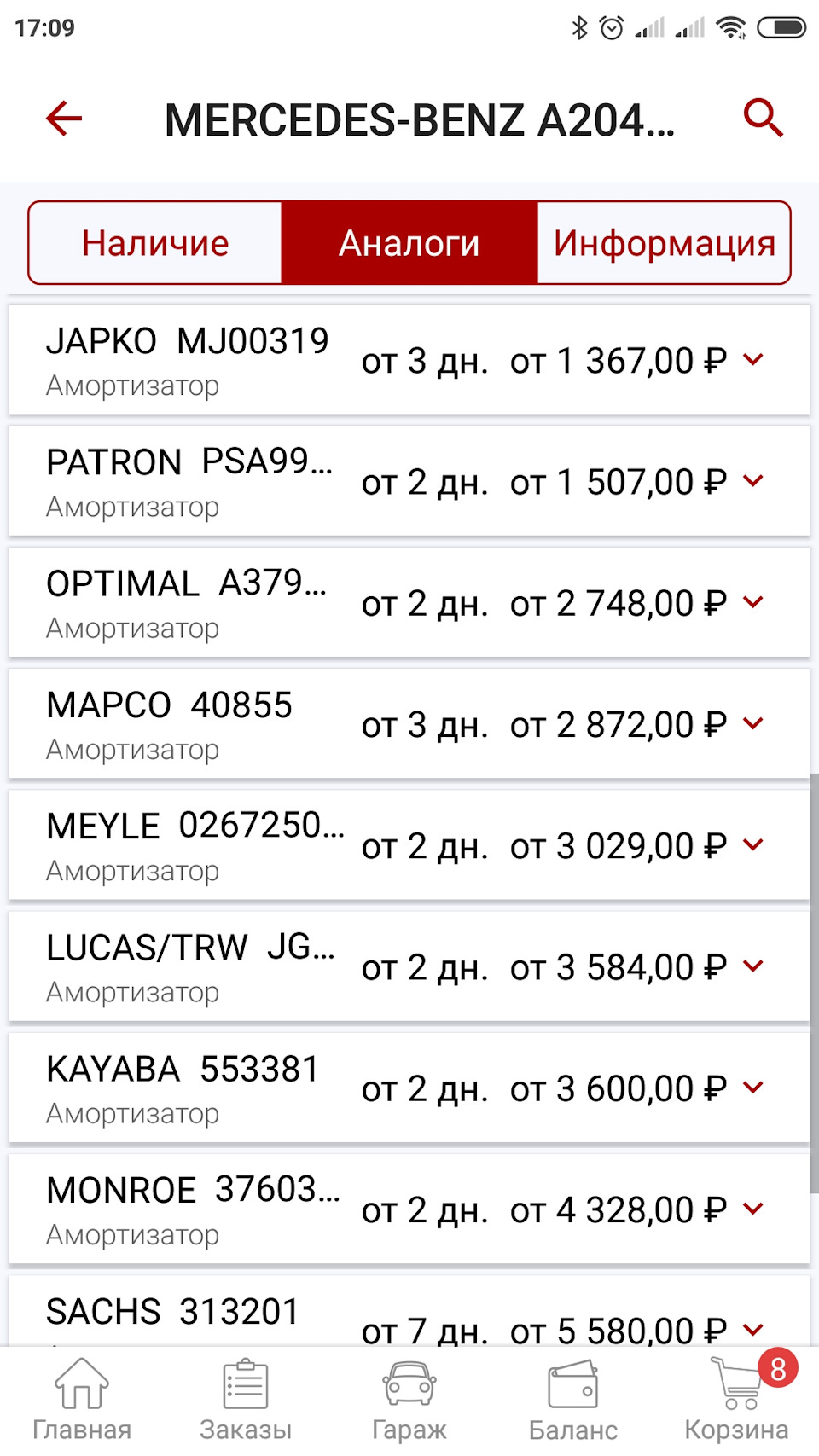Expand the LUCAS/TRW row

click(x=752, y=966)
